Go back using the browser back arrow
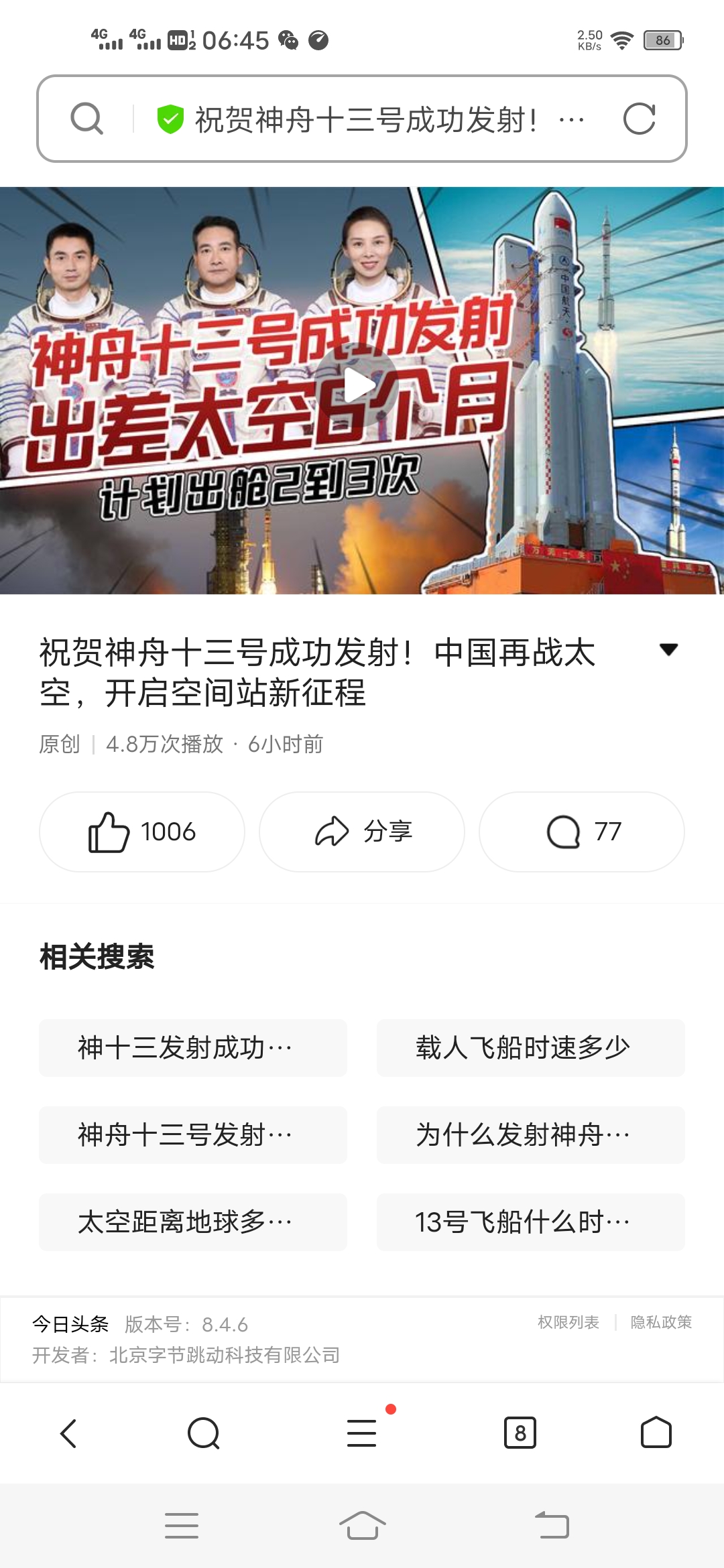The height and width of the screenshot is (1568, 724). [68, 1433]
